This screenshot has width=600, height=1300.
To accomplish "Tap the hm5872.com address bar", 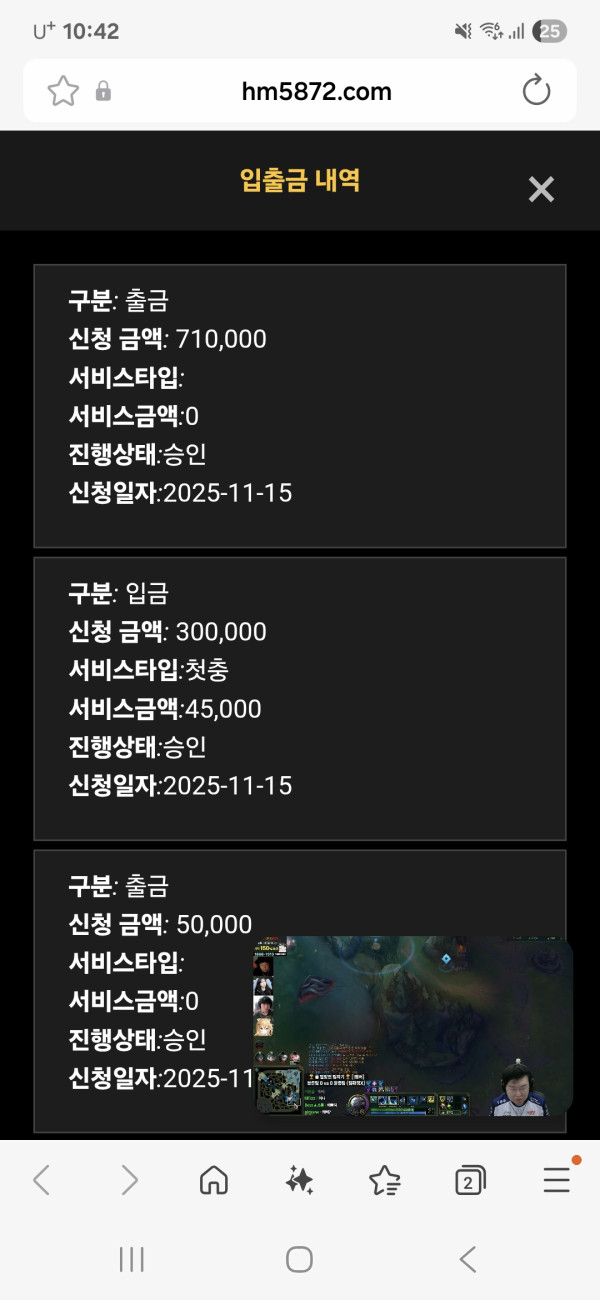I will [x=316, y=92].
